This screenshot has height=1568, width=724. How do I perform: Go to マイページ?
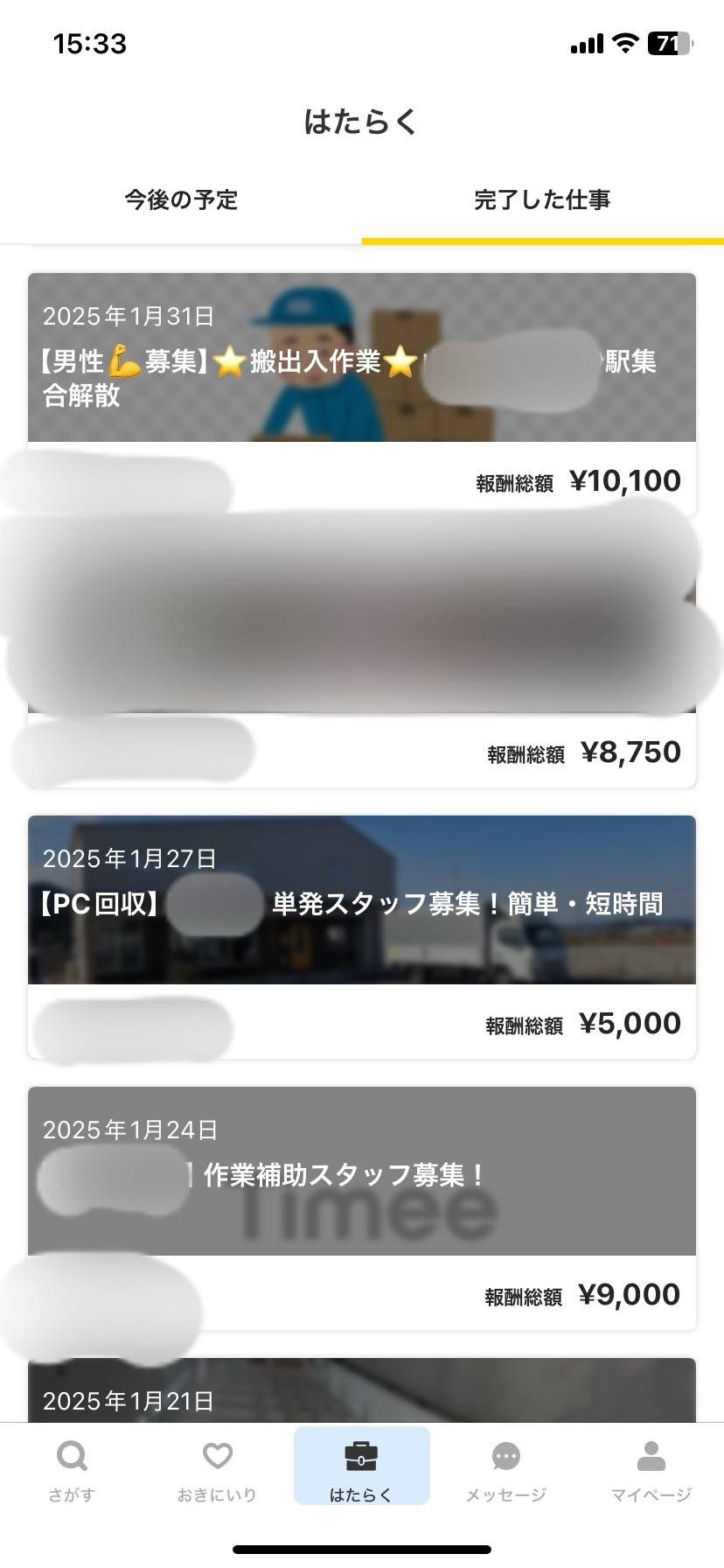click(x=651, y=1470)
